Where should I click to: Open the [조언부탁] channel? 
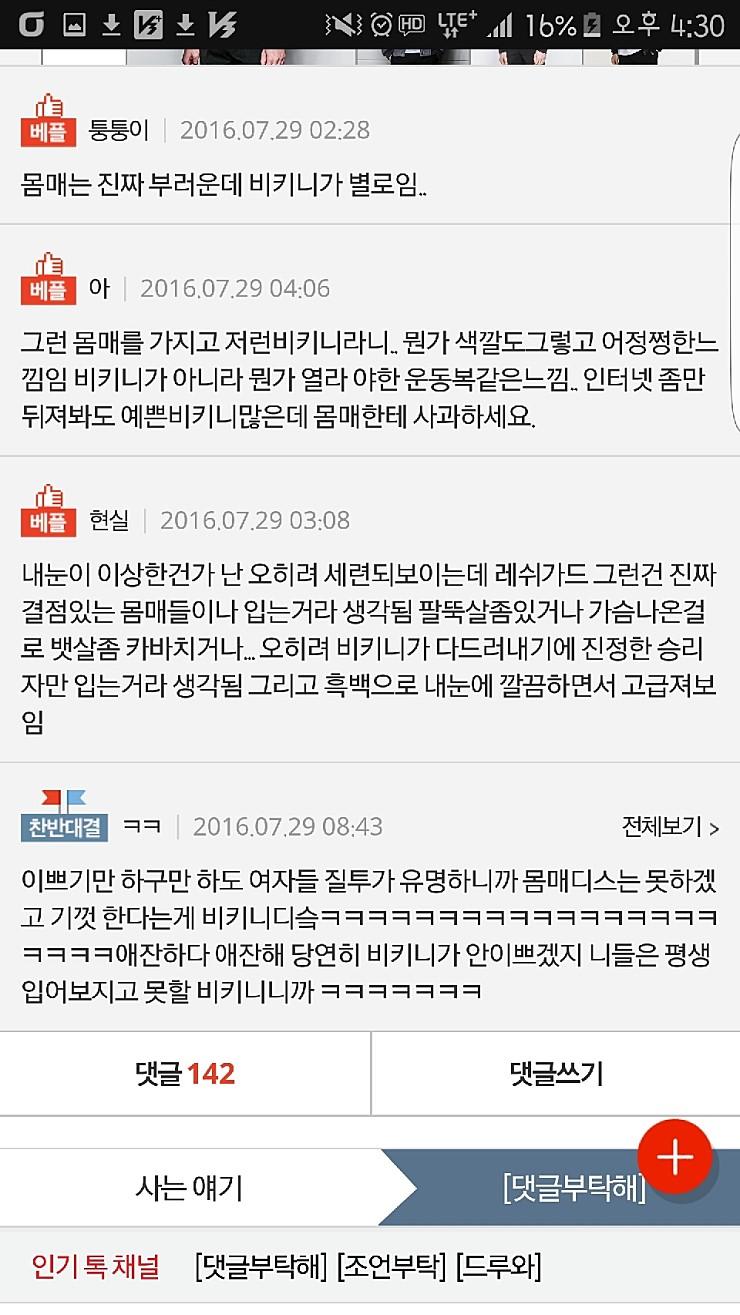pyautogui.click(x=391, y=1267)
